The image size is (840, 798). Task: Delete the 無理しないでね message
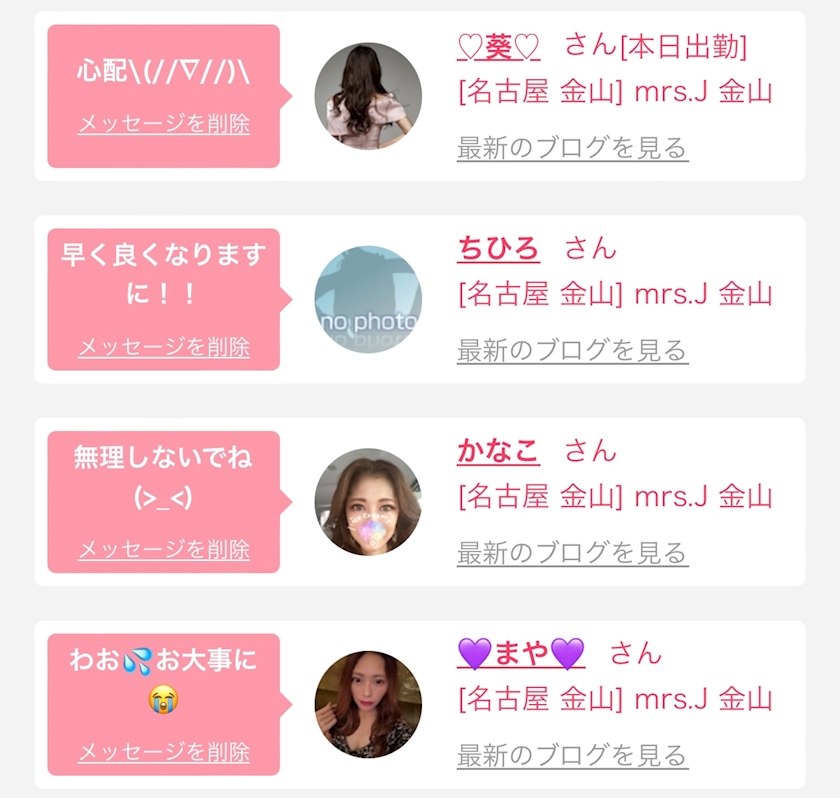[164, 550]
